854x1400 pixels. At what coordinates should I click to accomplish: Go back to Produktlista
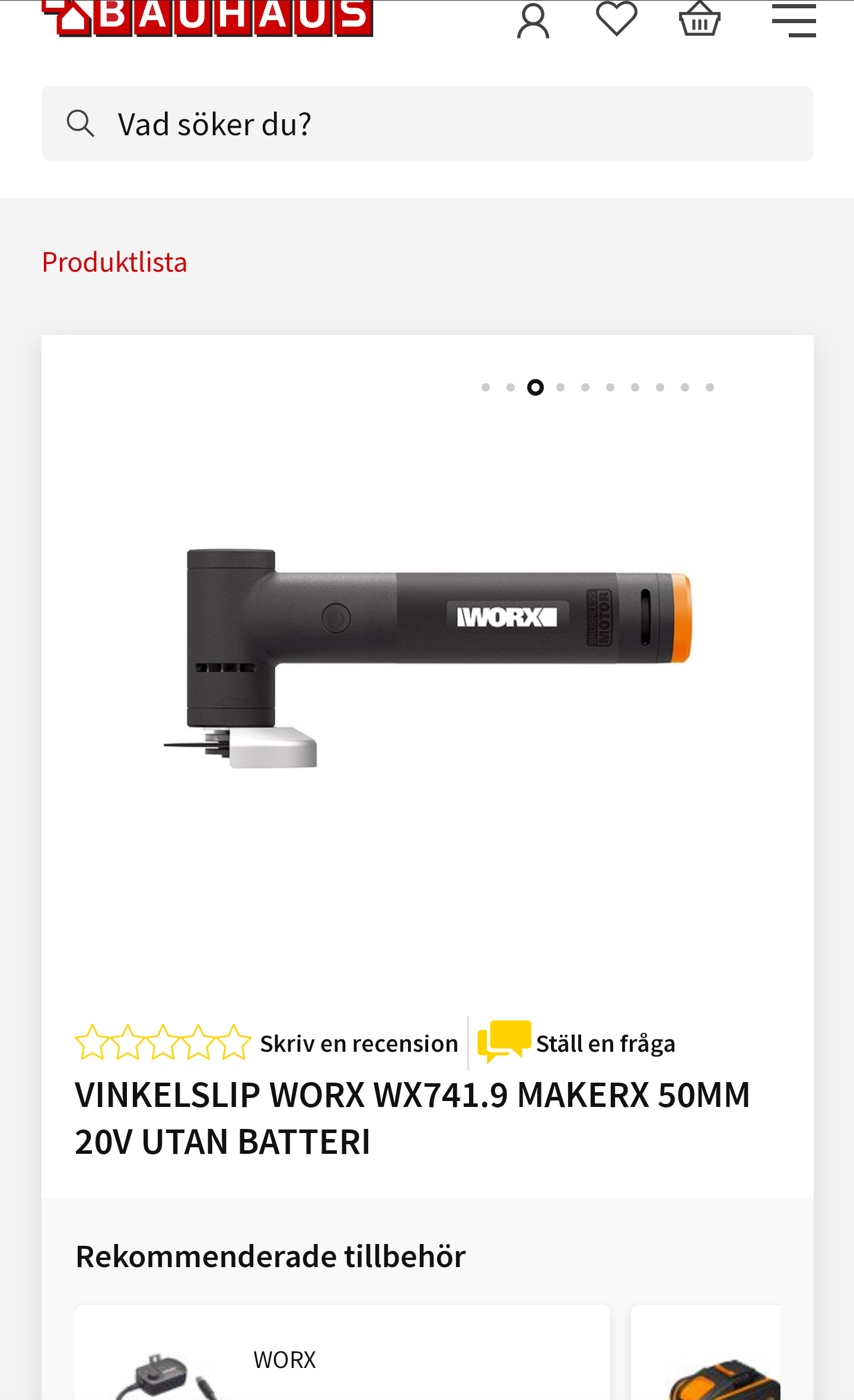(x=114, y=262)
